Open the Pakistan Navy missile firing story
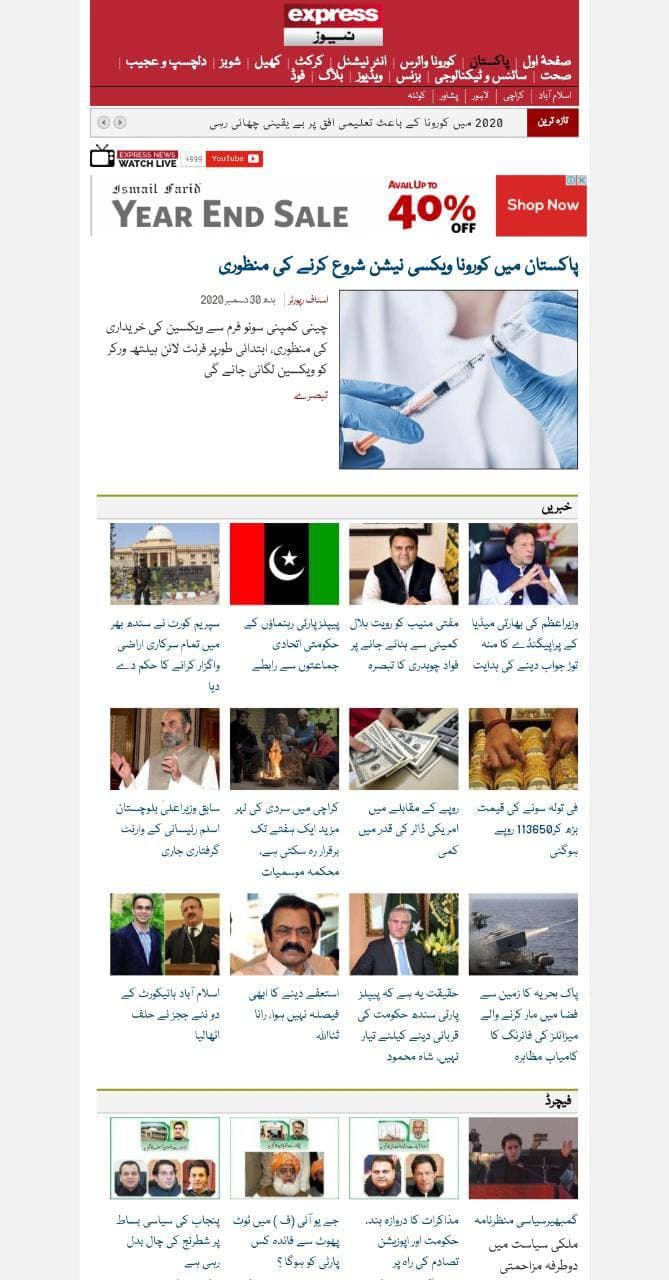 coord(523,1024)
